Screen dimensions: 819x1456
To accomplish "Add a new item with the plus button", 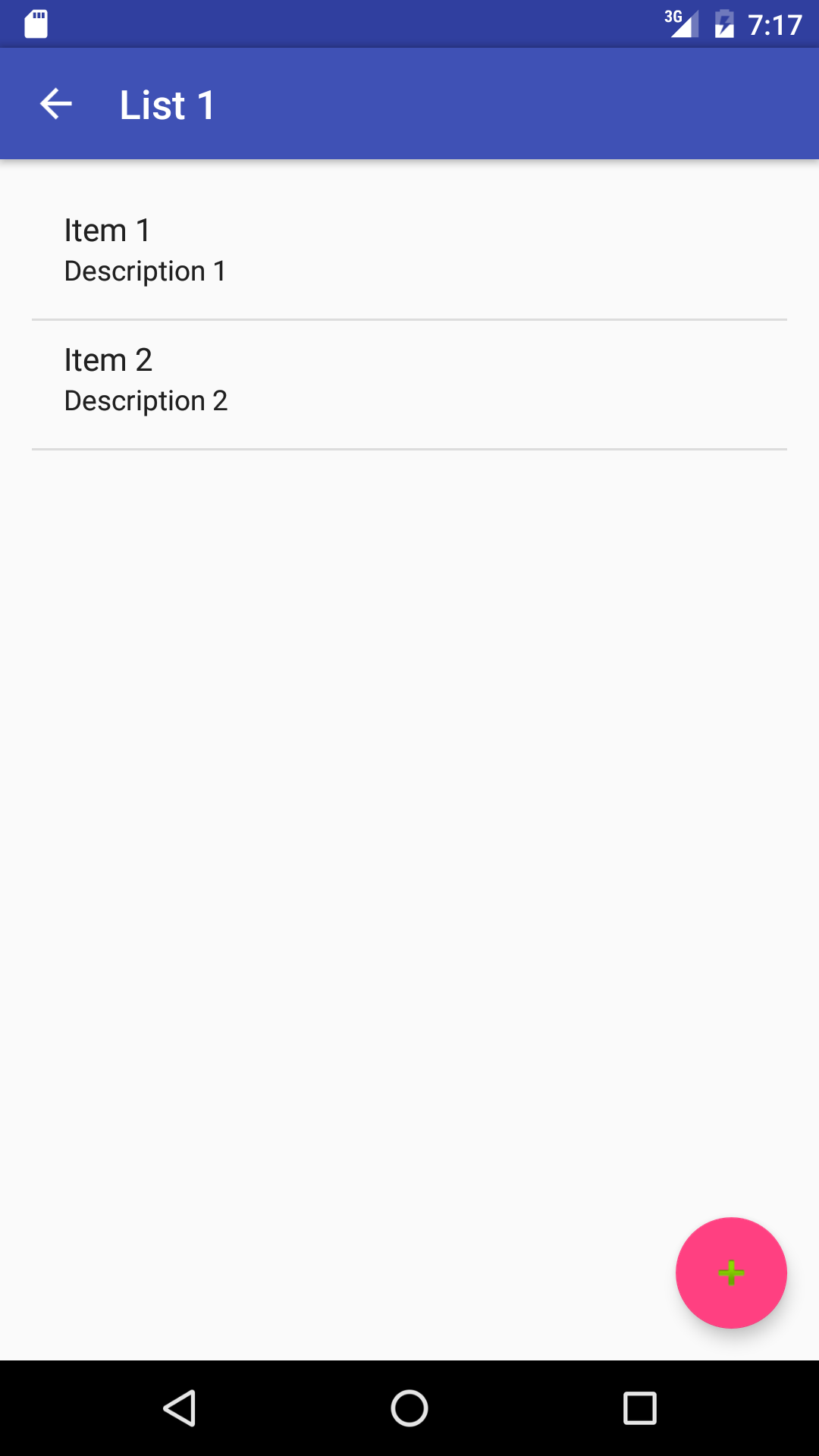I will (x=731, y=1272).
